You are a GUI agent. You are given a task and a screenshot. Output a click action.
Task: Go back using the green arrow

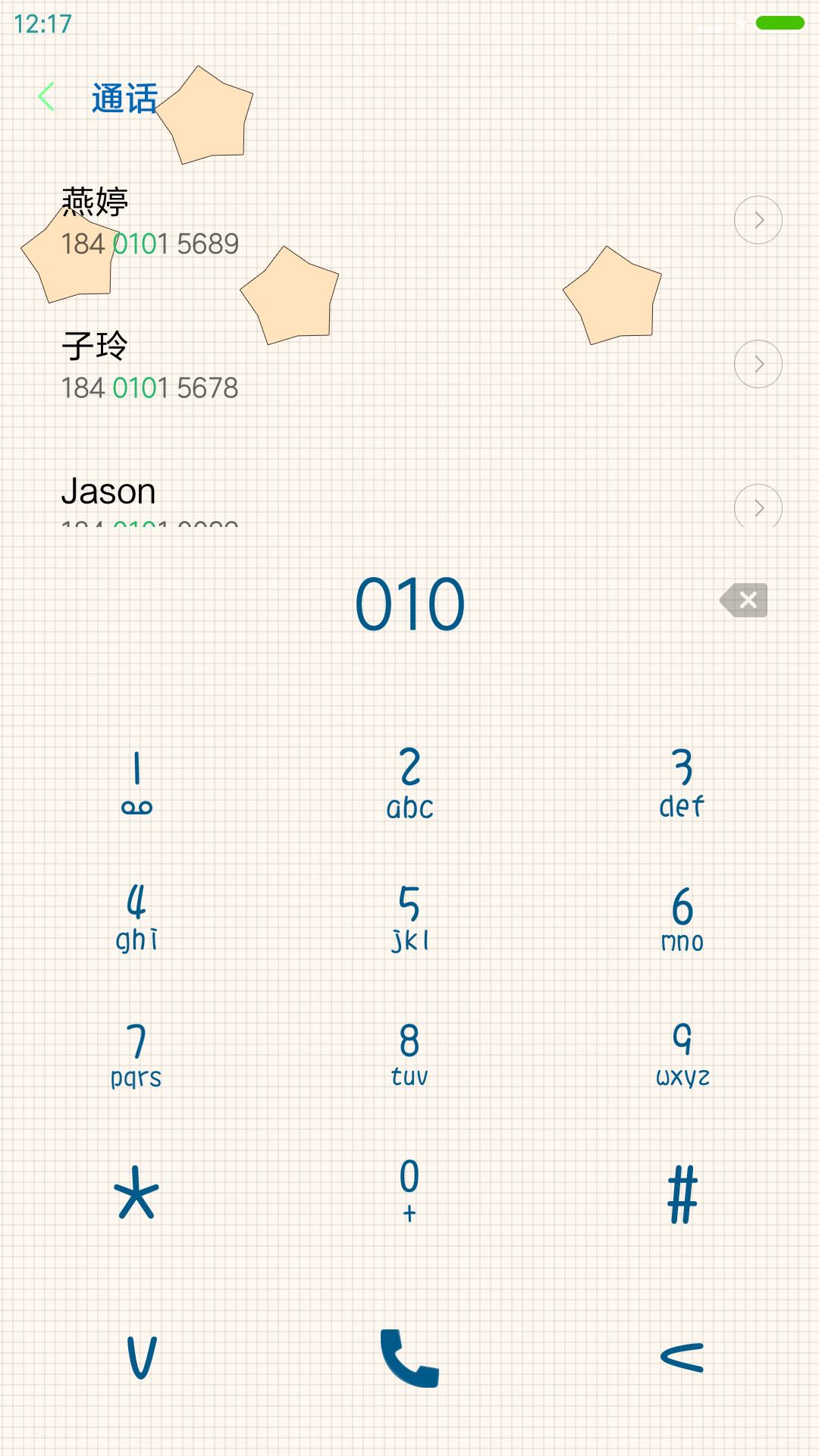46,97
